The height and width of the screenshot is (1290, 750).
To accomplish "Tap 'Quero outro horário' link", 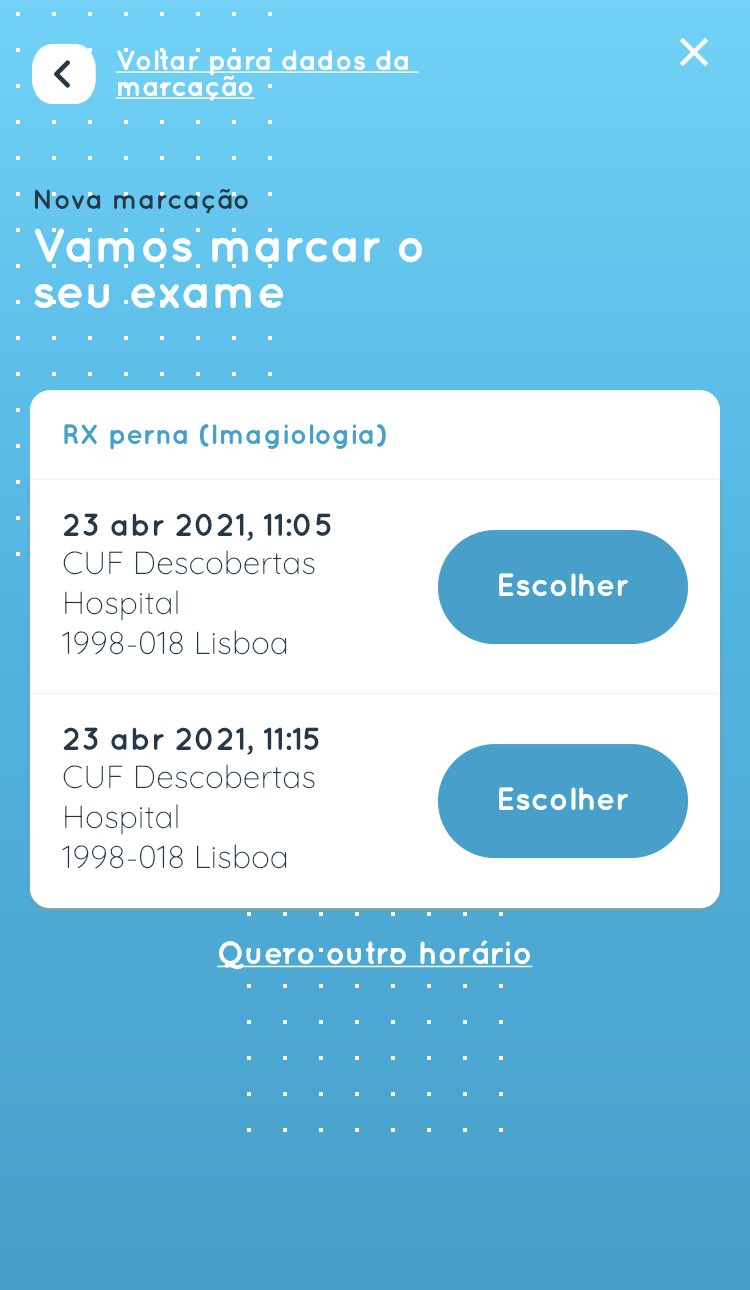I will [375, 954].
